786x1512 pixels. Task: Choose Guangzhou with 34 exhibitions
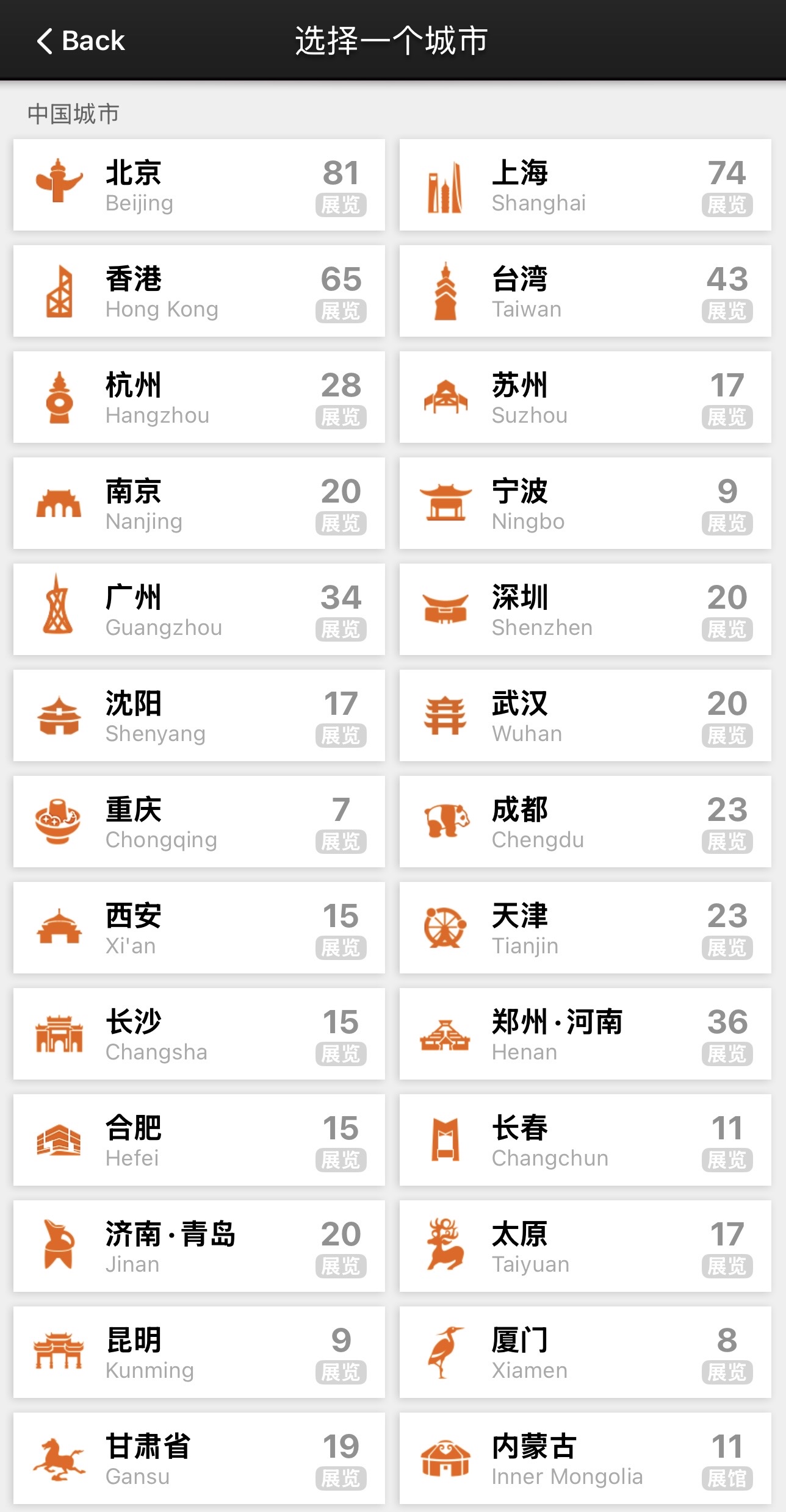click(x=199, y=609)
